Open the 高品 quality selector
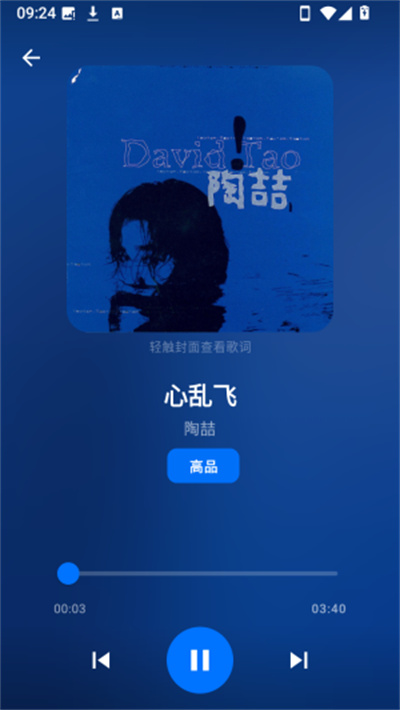This screenshot has height=710, width=400. tap(203, 466)
